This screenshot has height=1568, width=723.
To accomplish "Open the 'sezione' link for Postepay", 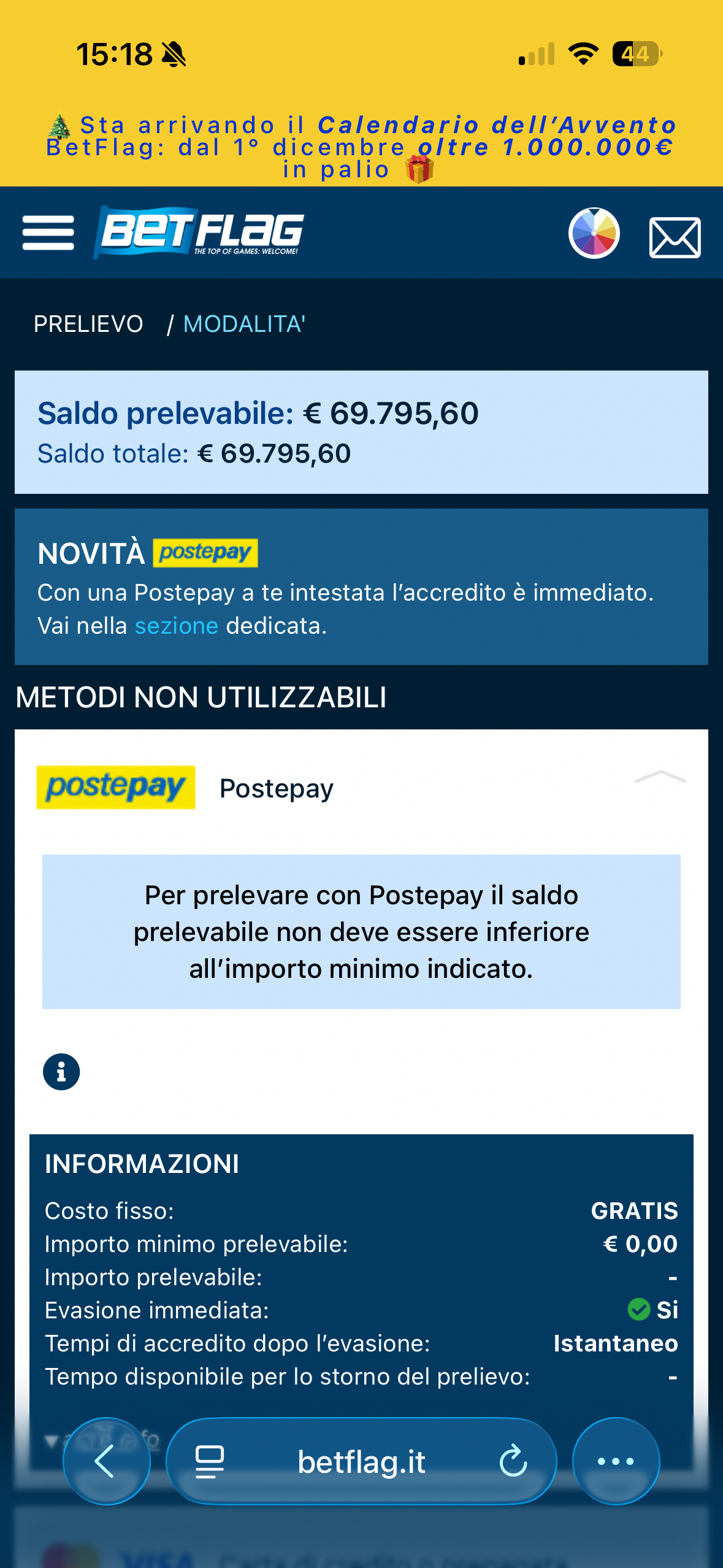I will tap(177, 626).
